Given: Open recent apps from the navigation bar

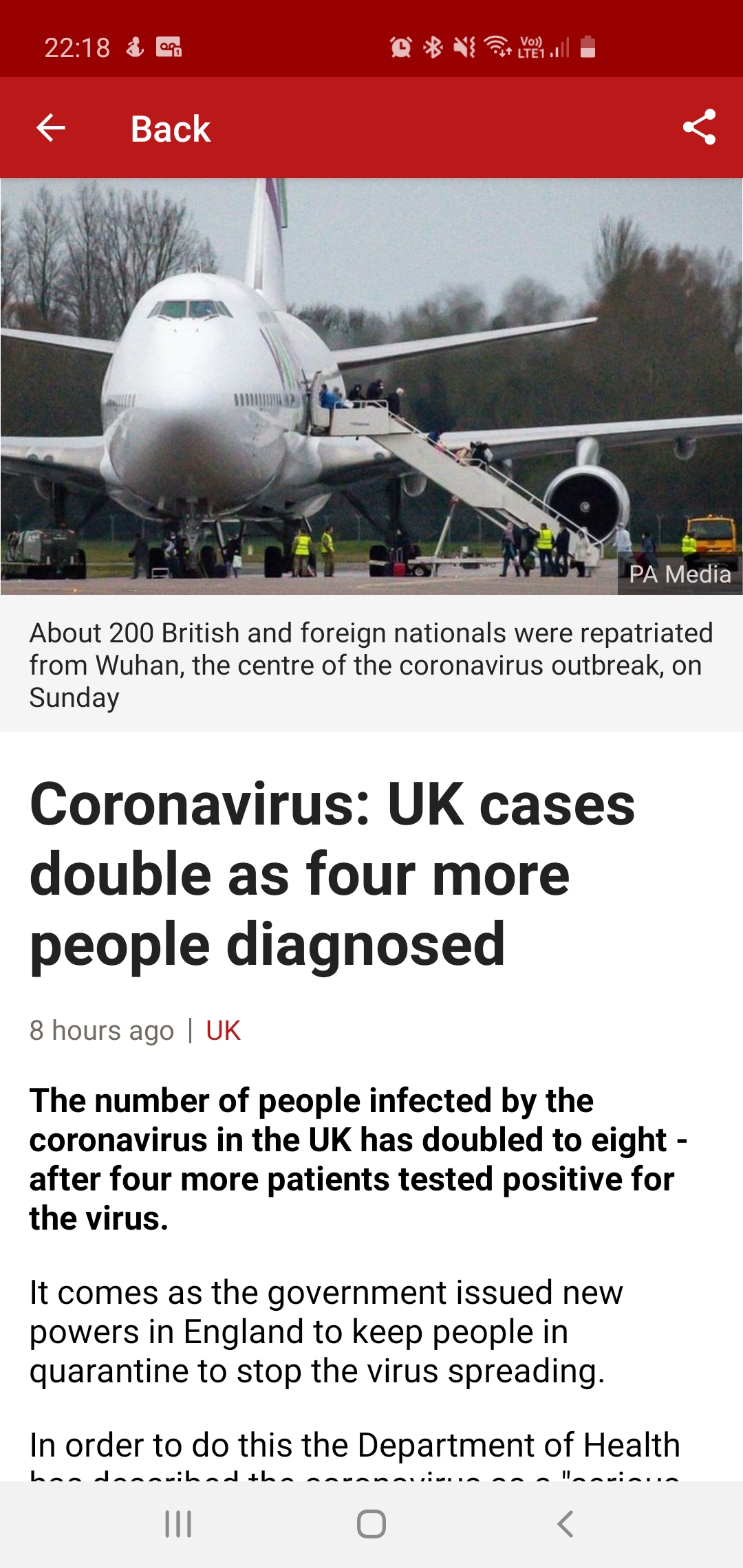Looking at the screenshot, I should tap(178, 1524).
